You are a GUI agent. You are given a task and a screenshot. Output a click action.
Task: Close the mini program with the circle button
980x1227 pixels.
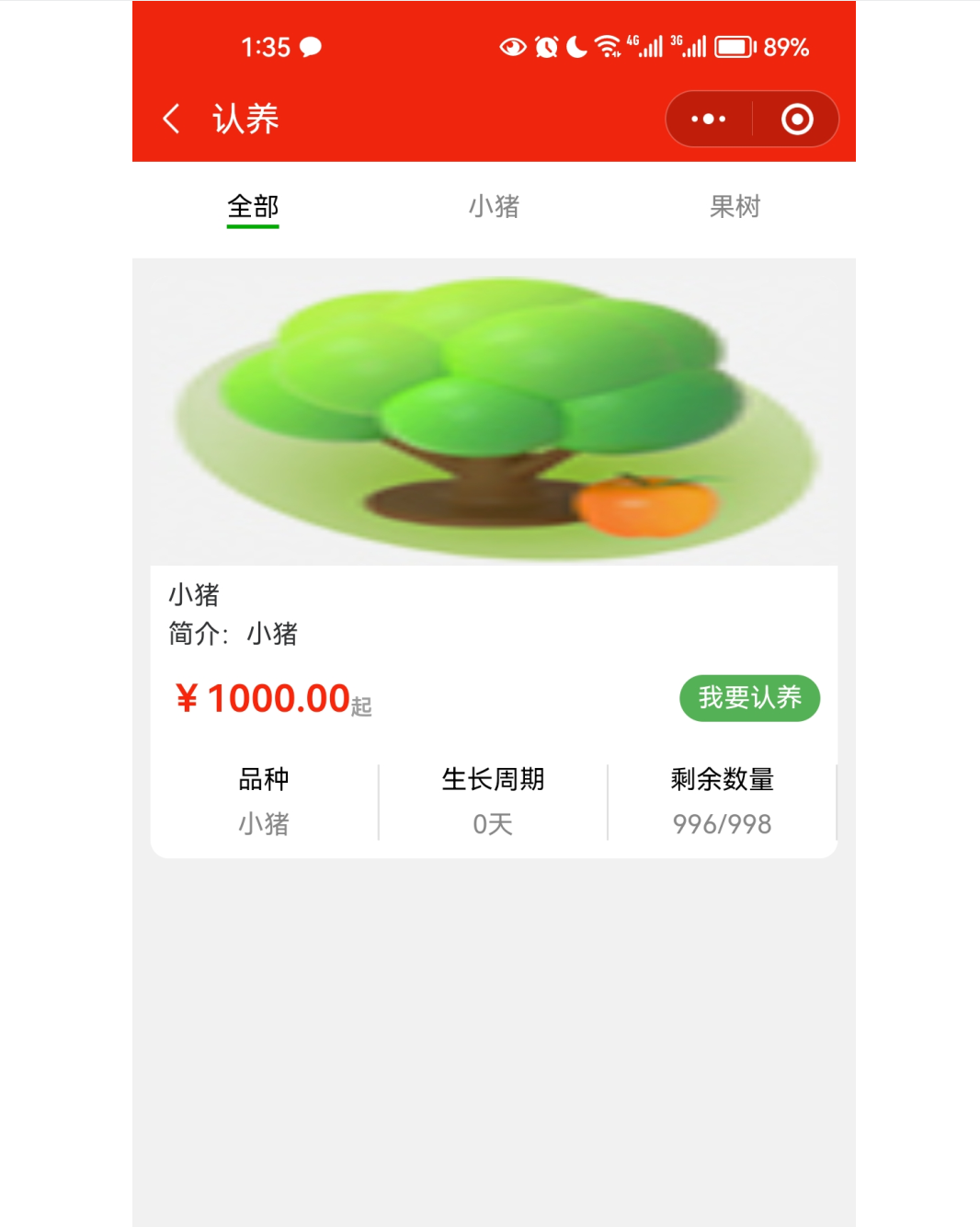796,120
